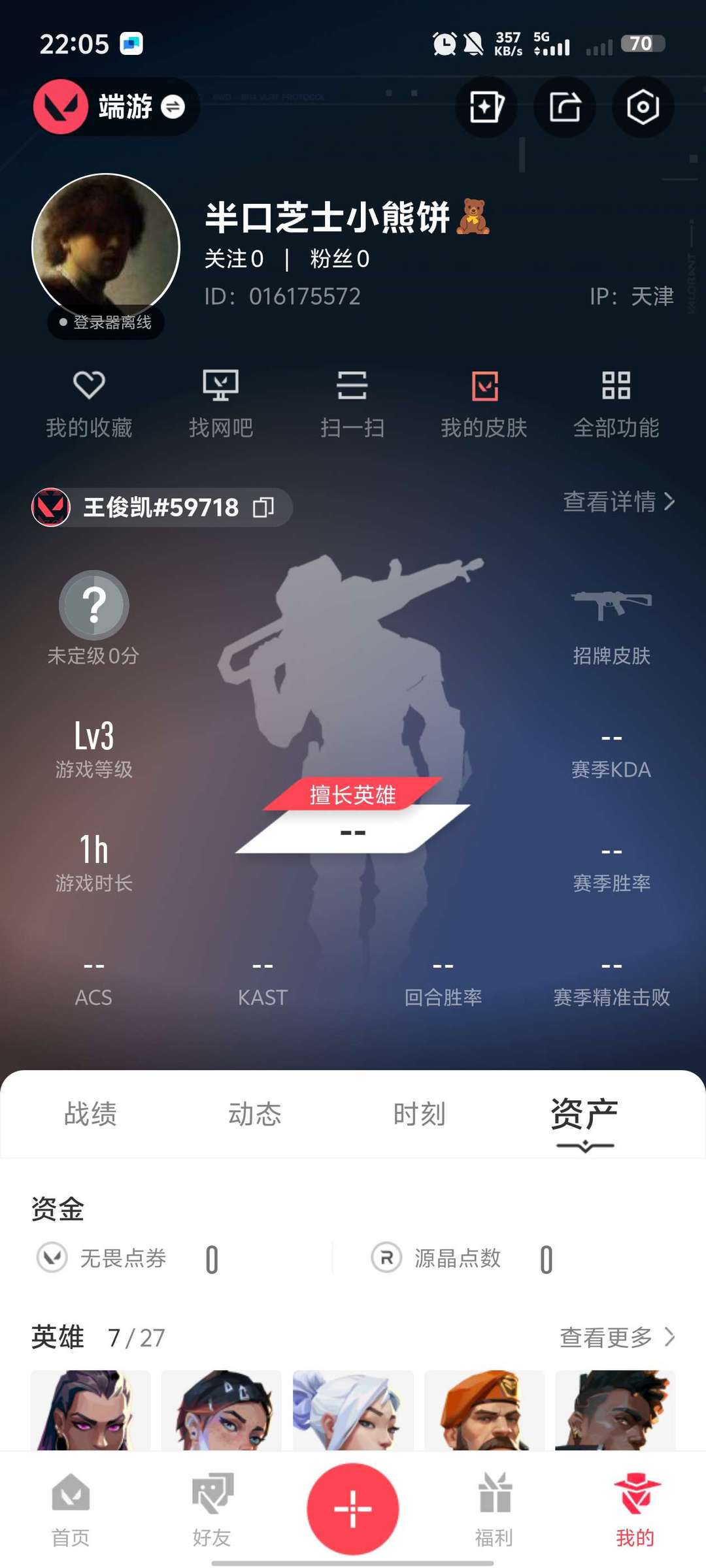View 查看详情 stats details
The image size is (706, 1568).
[618, 502]
